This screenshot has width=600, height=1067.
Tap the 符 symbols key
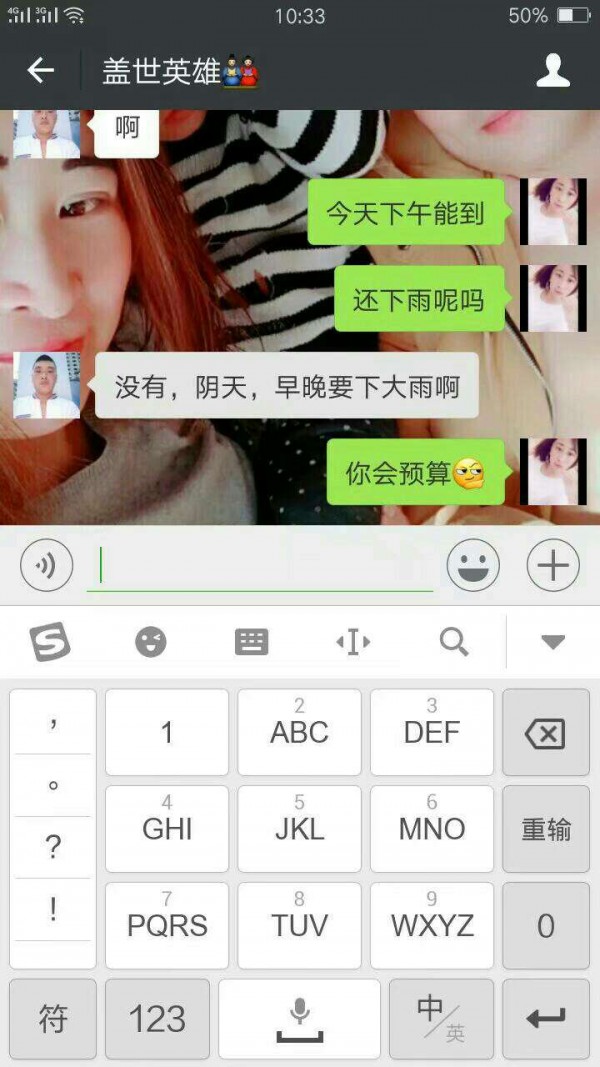tap(53, 1019)
